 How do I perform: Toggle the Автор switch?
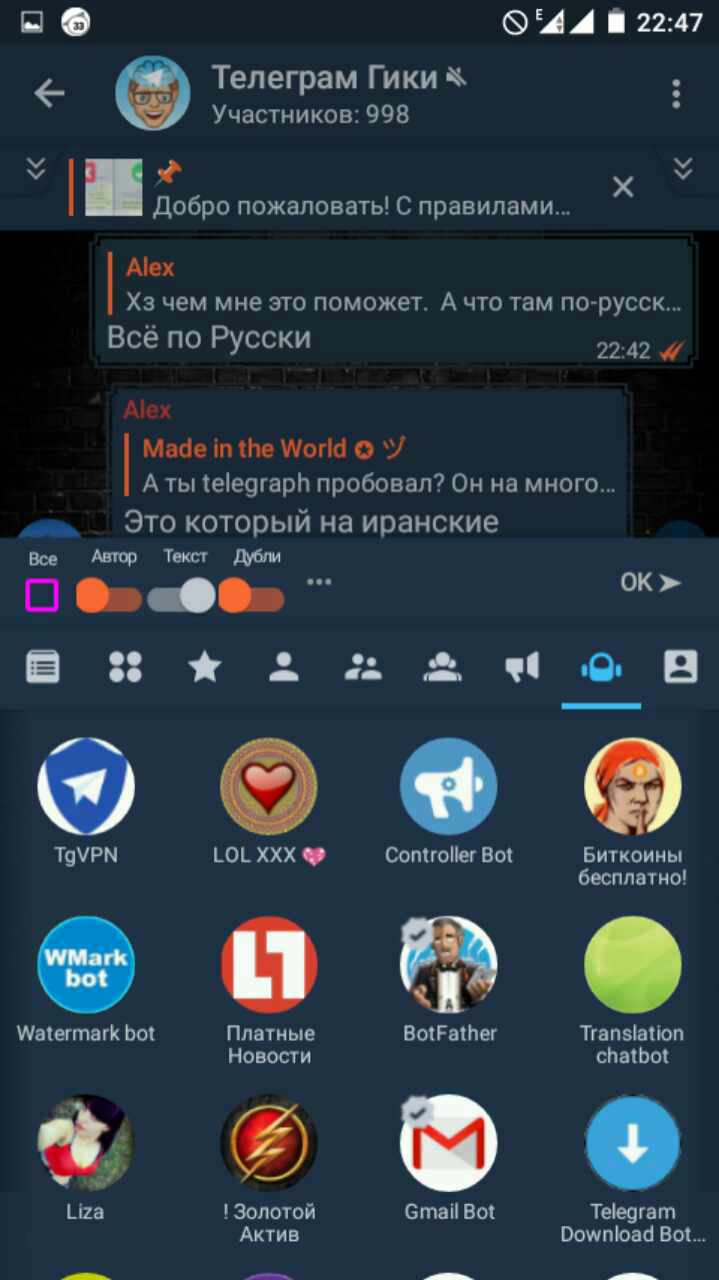pyautogui.click(x=108, y=597)
